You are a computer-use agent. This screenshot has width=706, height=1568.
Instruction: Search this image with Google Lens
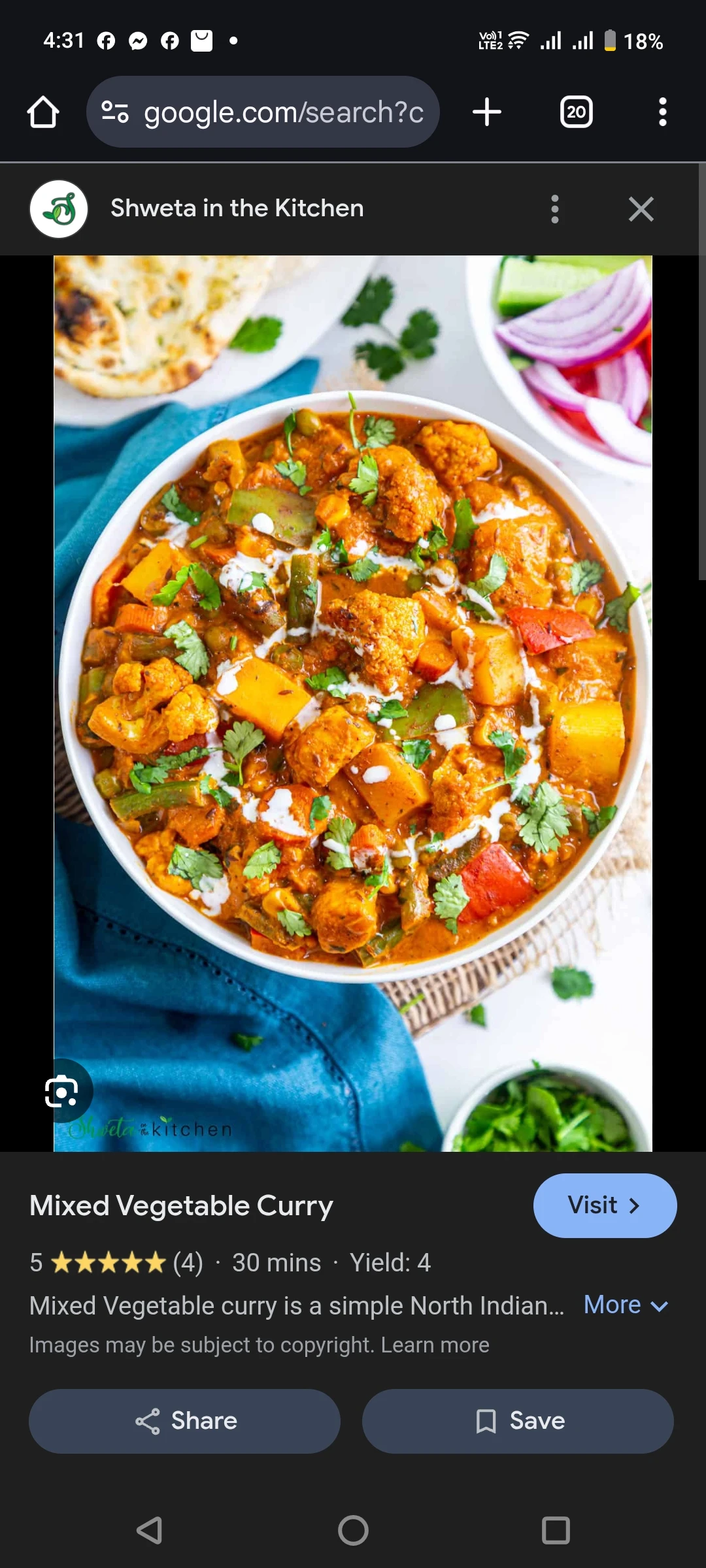pos(62,1091)
